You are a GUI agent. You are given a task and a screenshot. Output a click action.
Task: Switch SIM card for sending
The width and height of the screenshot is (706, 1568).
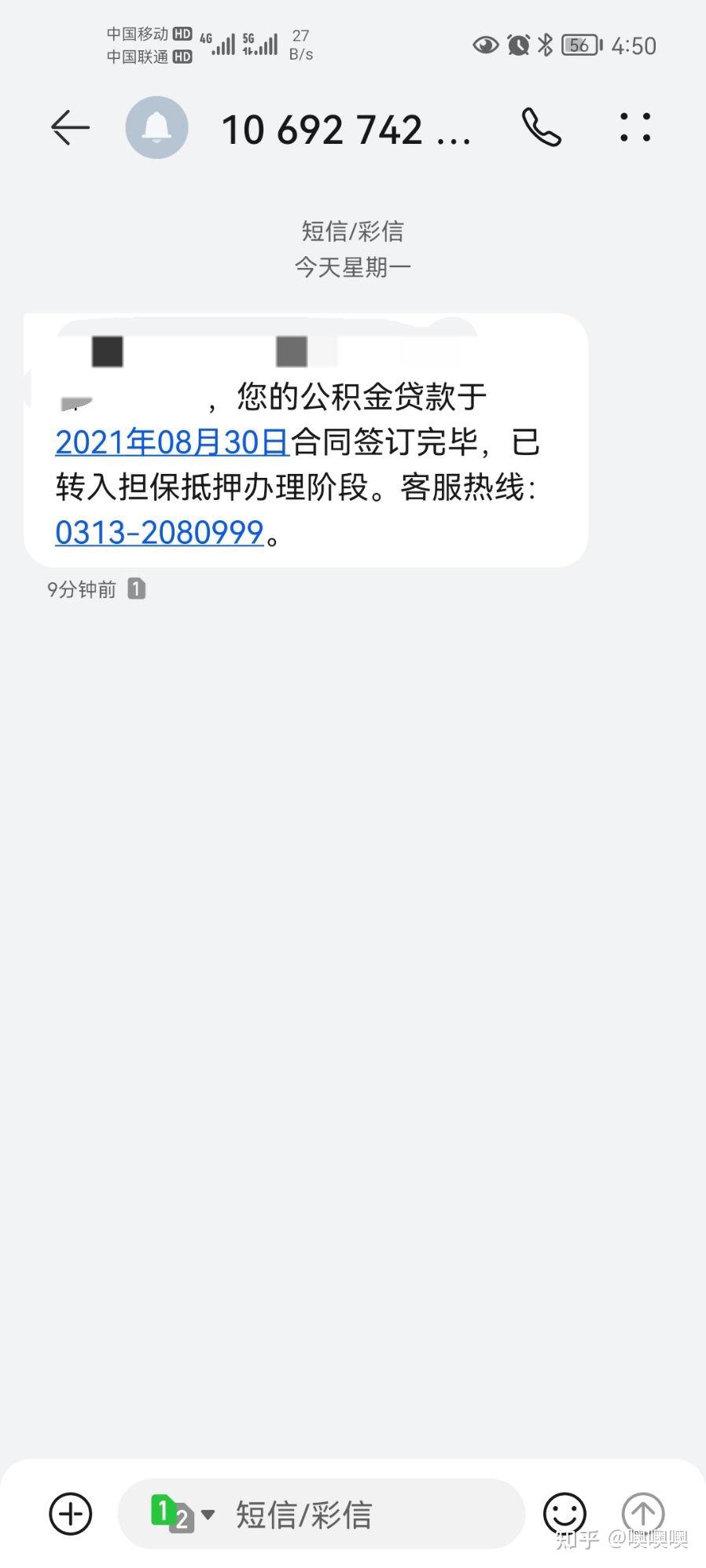182,1513
